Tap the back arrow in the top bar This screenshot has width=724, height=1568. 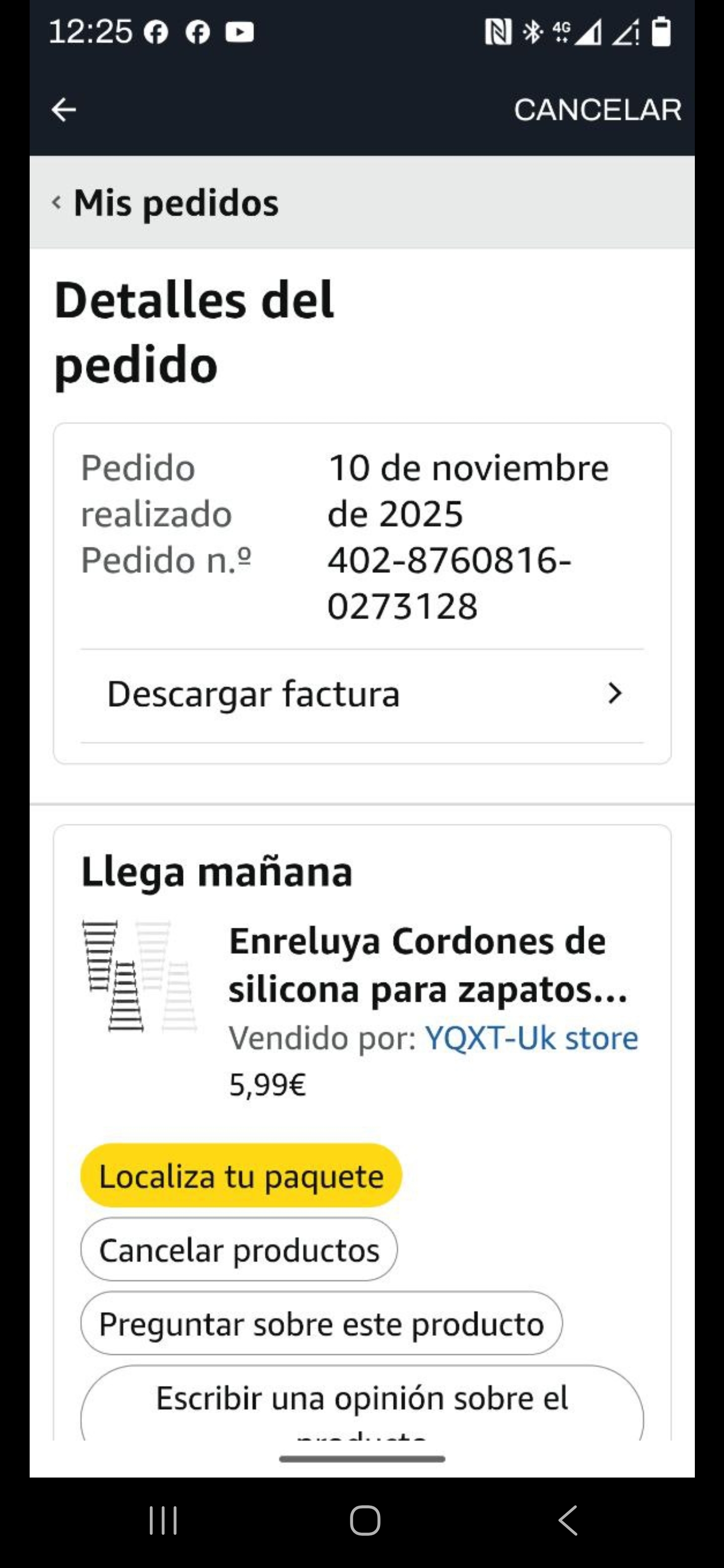click(x=63, y=110)
